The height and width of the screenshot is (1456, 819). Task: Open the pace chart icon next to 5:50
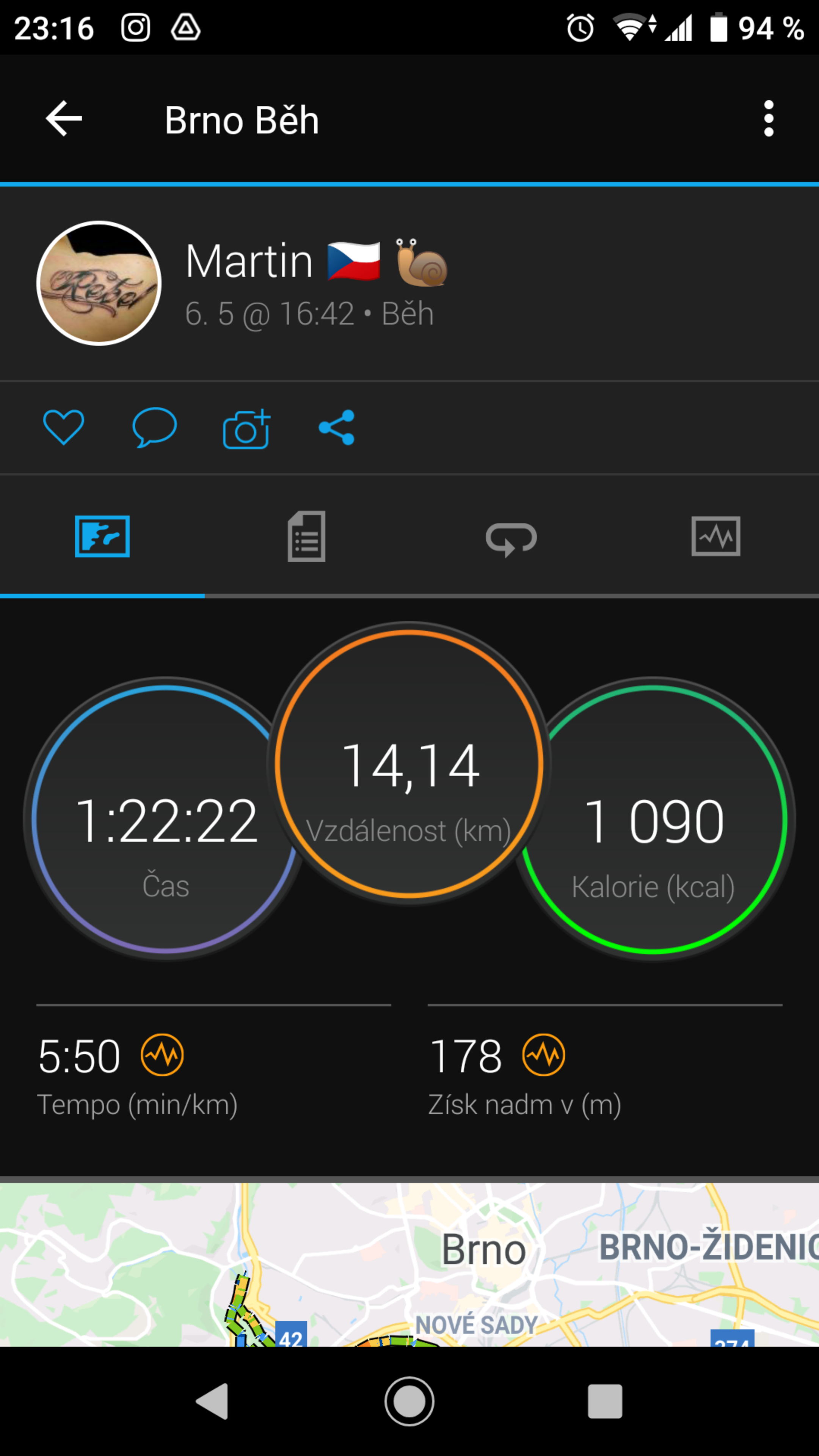point(162,1055)
